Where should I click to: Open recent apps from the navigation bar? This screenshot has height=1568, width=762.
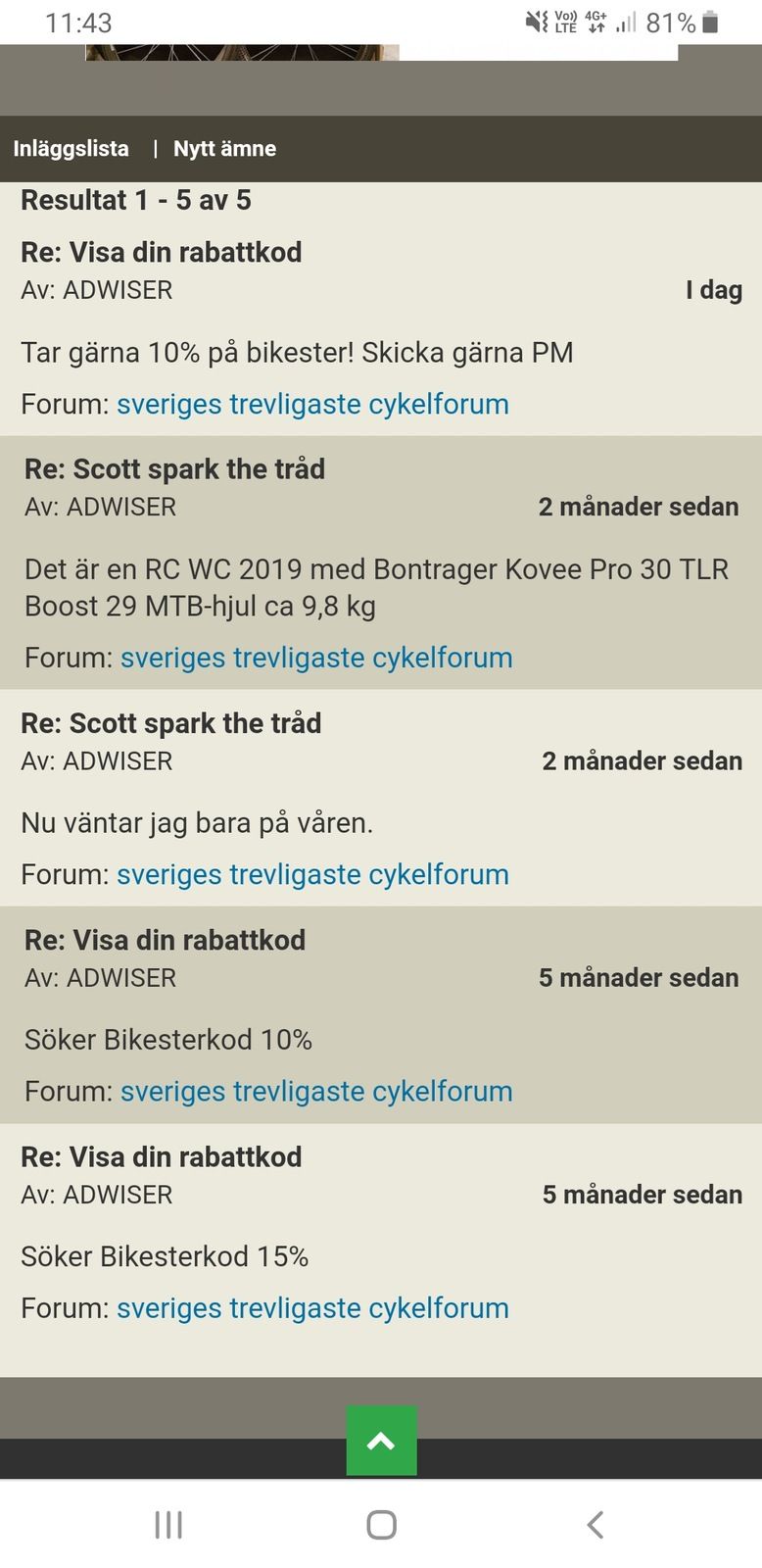[168, 1525]
